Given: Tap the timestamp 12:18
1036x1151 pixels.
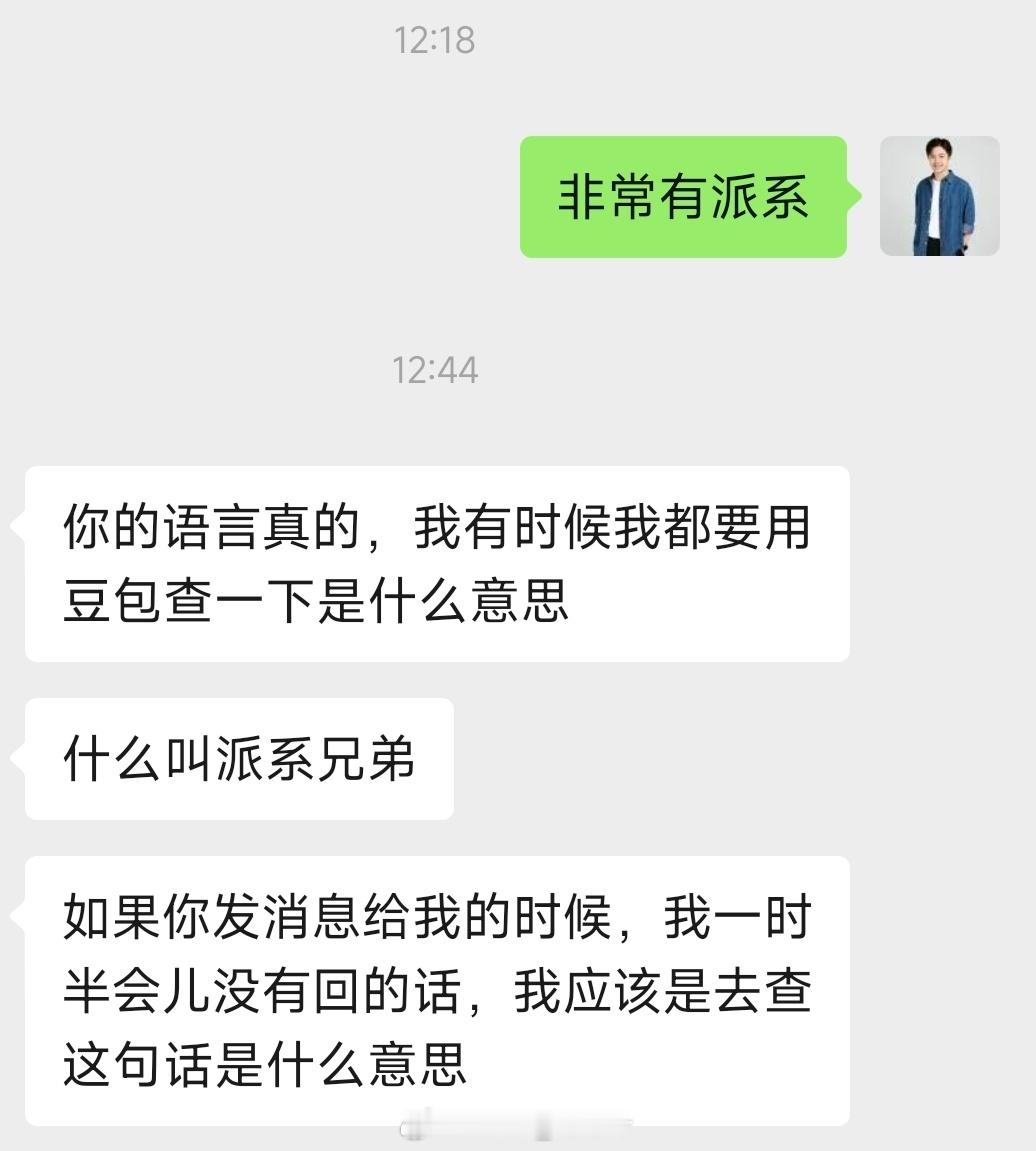Looking at the screenshot, I should pos(437,40).
